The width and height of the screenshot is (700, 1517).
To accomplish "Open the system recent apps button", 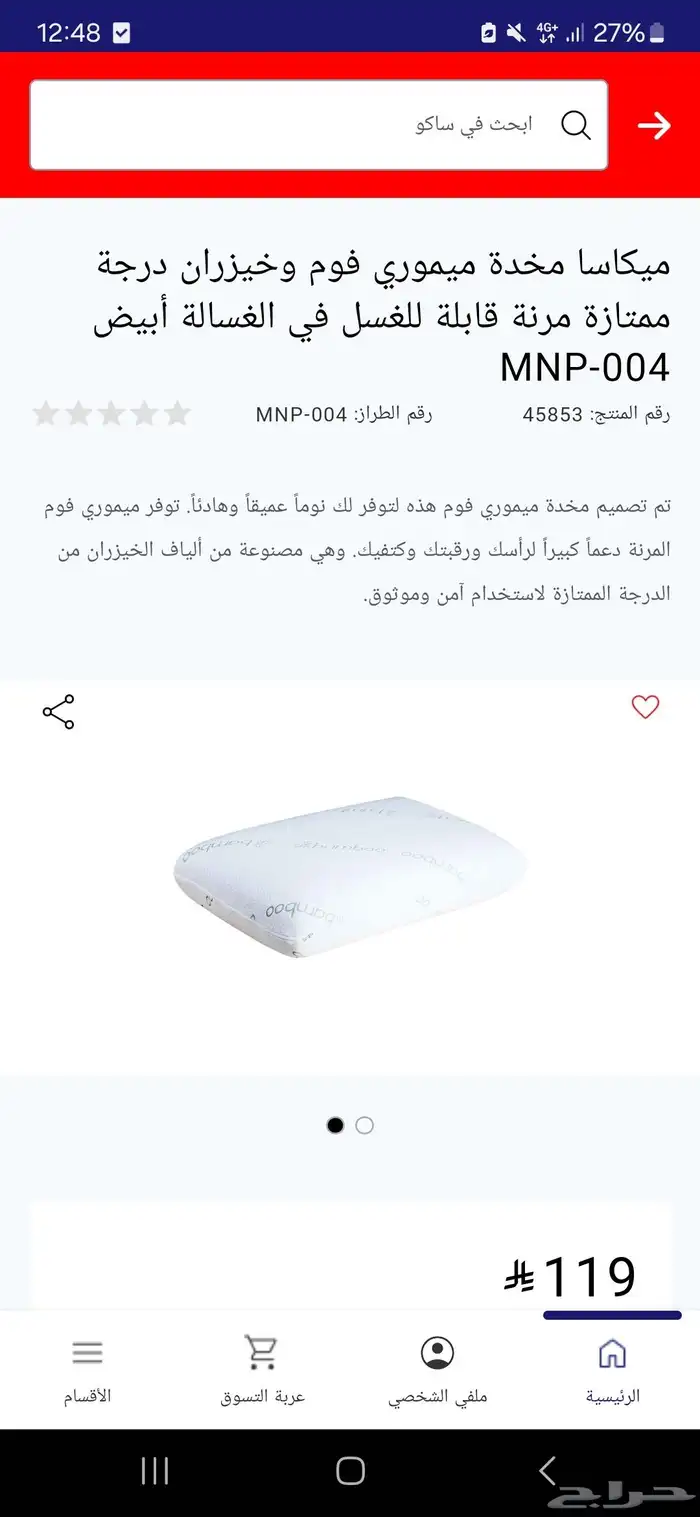I will (x=155, y=1470).
